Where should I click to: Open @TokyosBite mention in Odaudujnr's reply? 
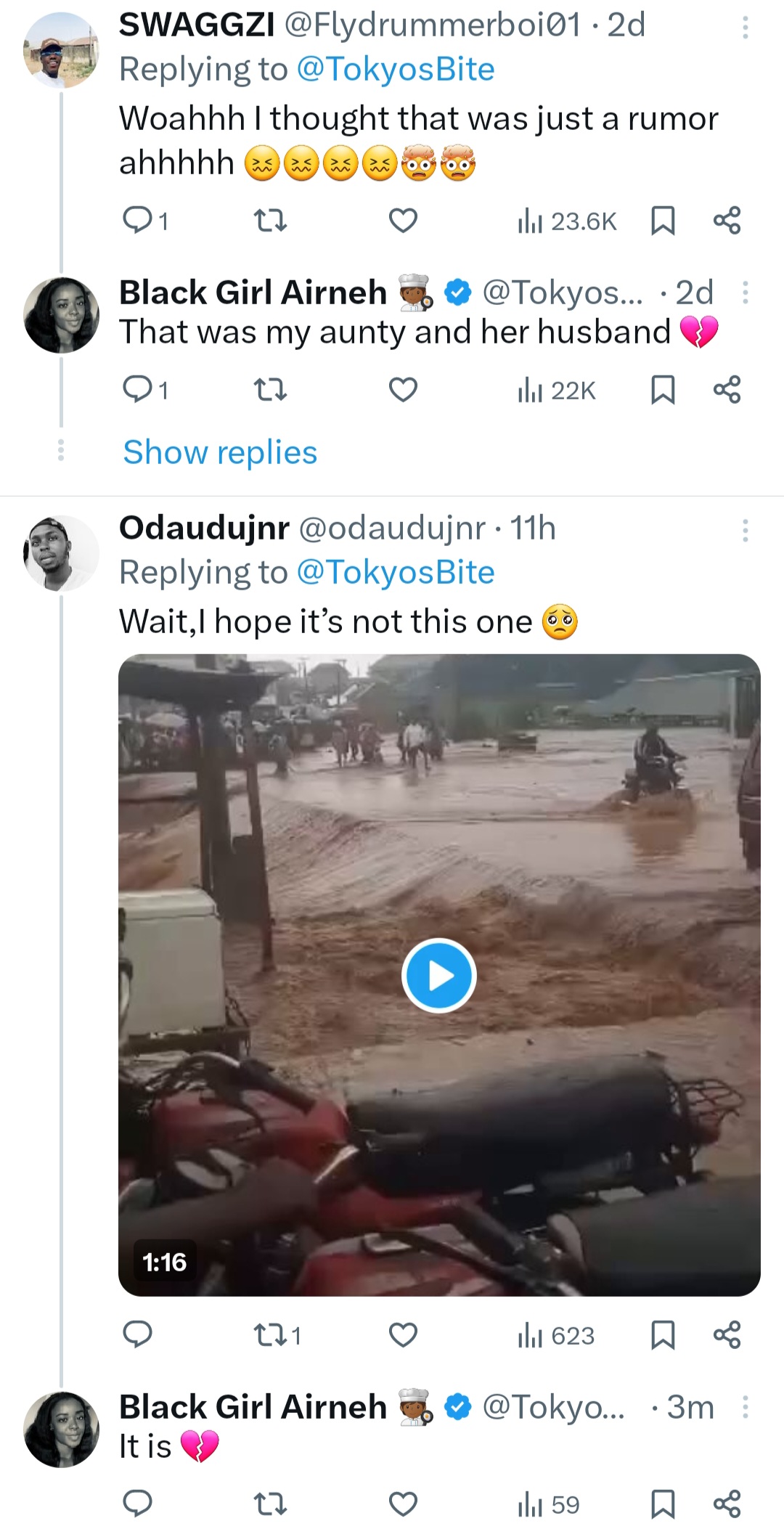coord(396,572)
